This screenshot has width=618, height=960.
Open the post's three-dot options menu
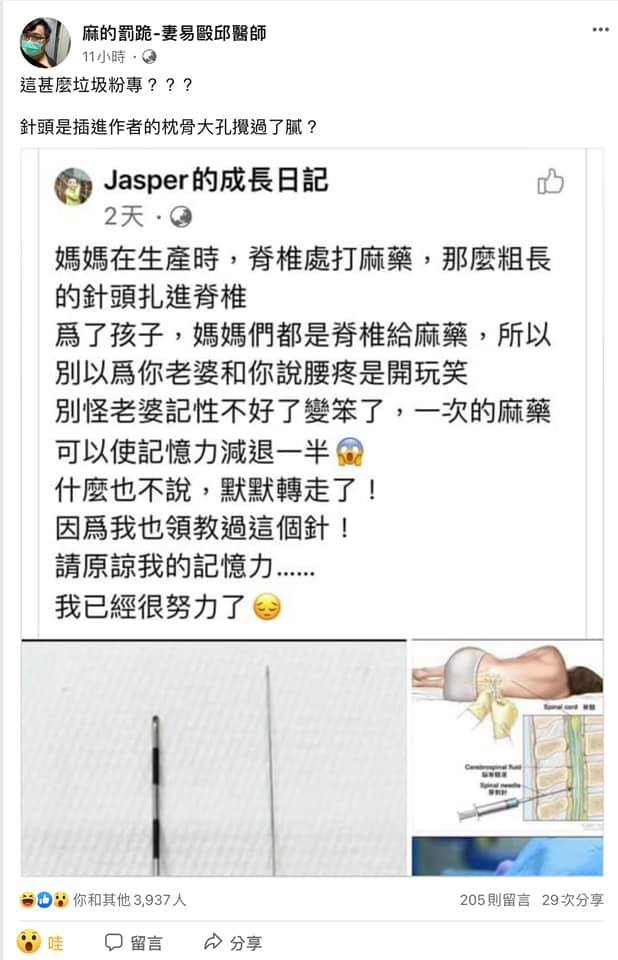pos(599,30)
